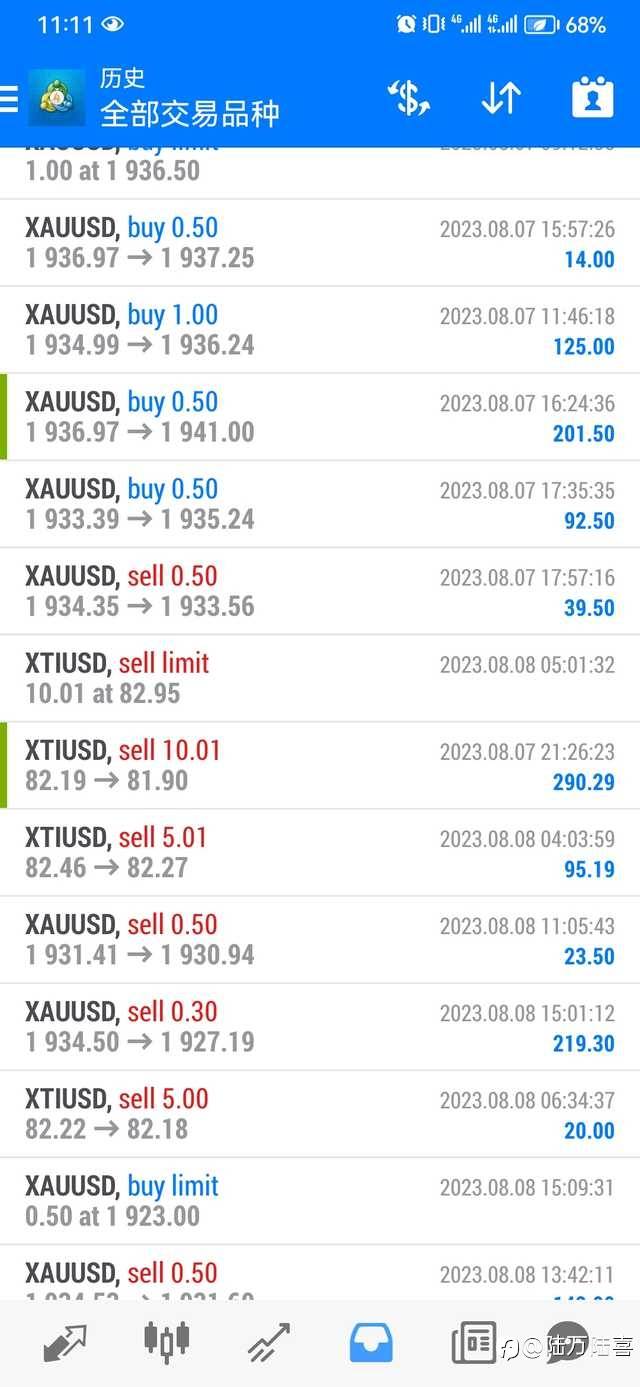Open the XTIUSD sell limit order at 82.95

click(x=320, y=678)
